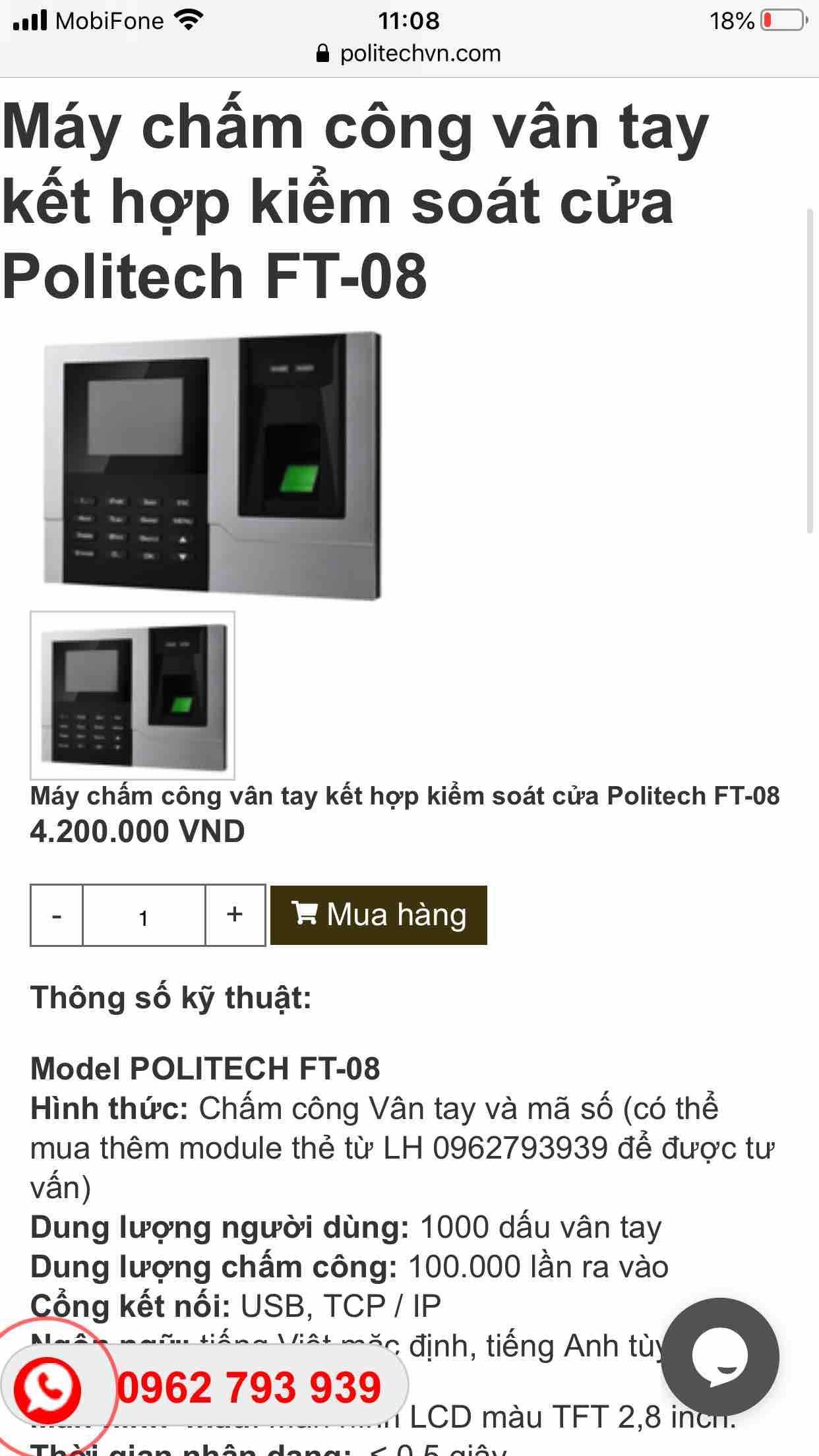Open the chat bubble widget

click(x=720, y=1357)
